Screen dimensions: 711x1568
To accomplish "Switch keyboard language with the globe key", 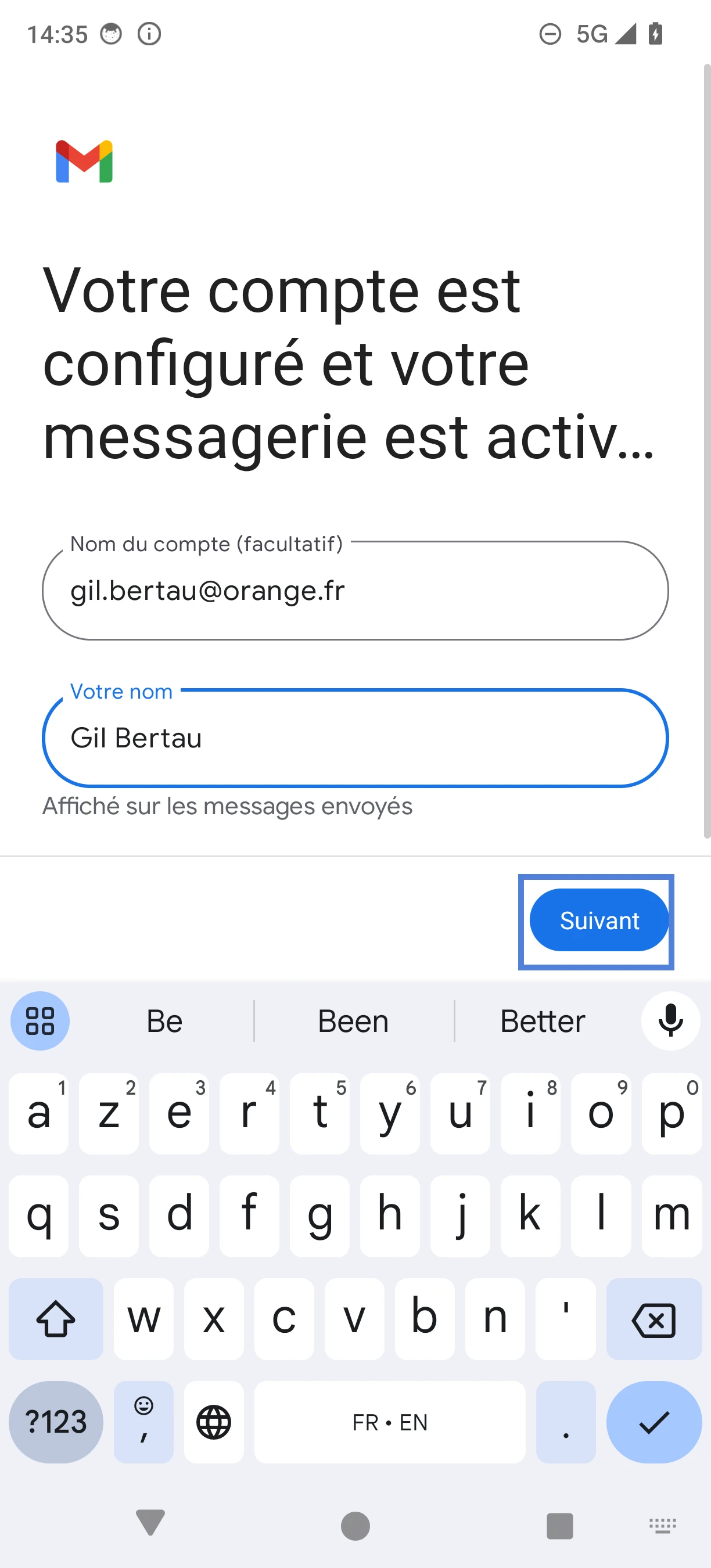I will (214, 1422).
